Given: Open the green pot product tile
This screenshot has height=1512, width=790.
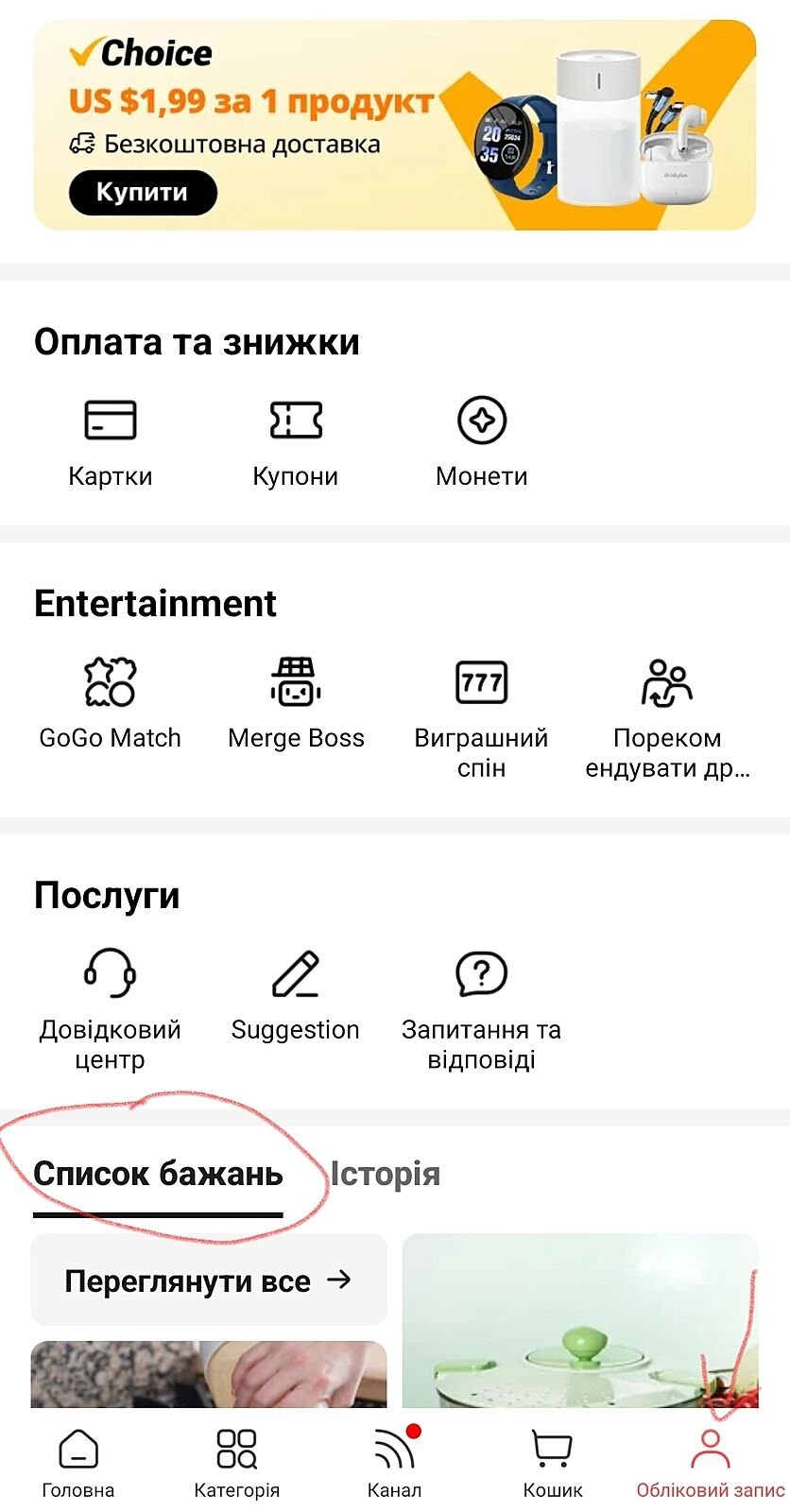Looking at the screenshot, I should (x=580, y=1323).
